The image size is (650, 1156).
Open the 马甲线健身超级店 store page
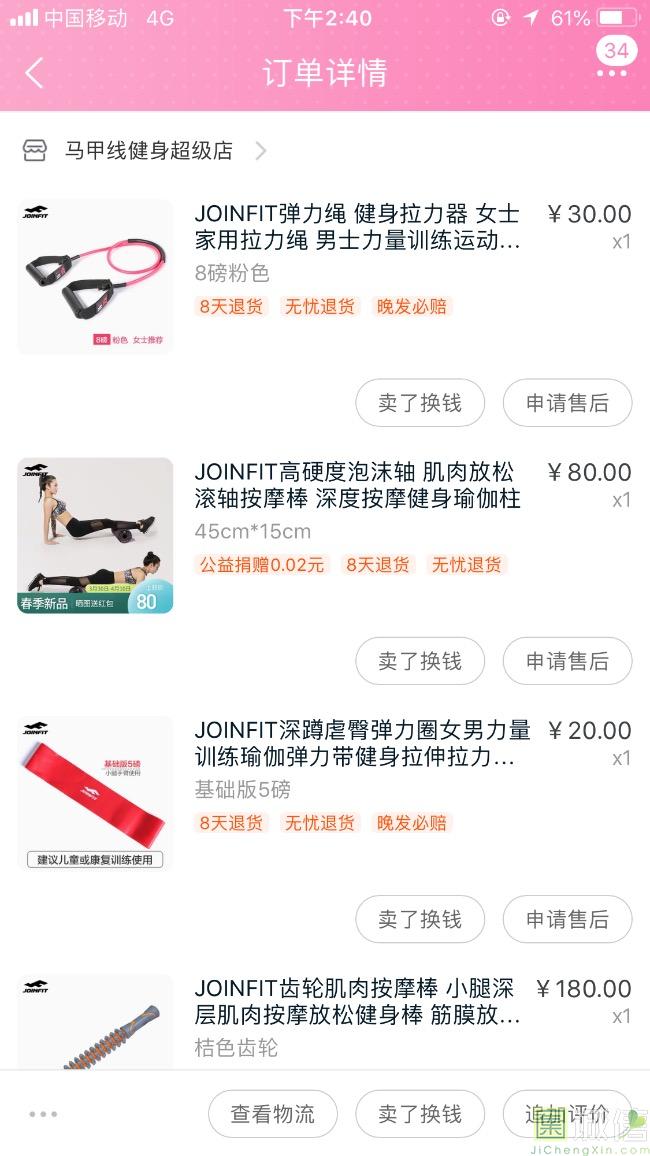148,151
